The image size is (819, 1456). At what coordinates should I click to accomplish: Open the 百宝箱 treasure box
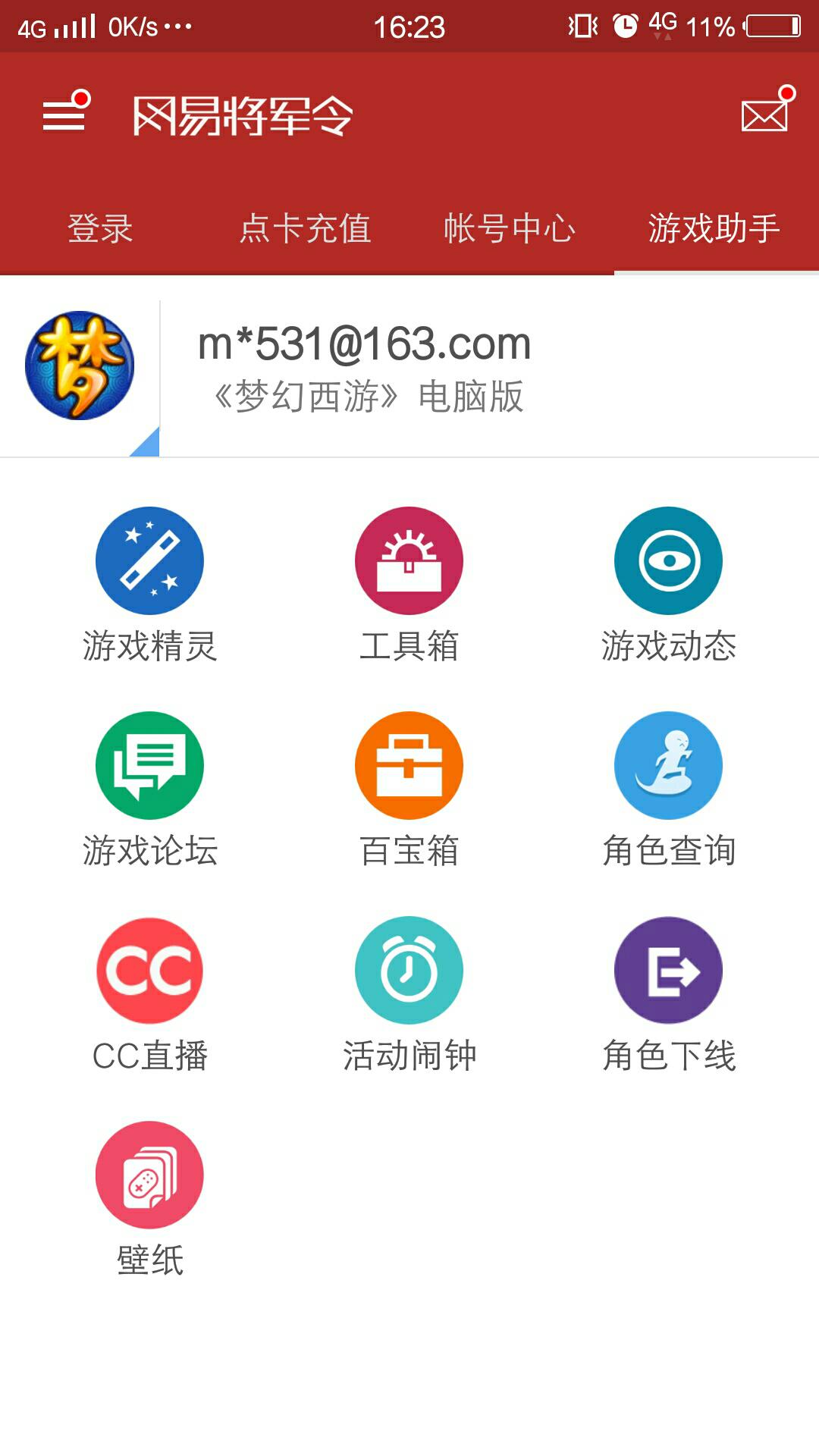click(409, 766)
